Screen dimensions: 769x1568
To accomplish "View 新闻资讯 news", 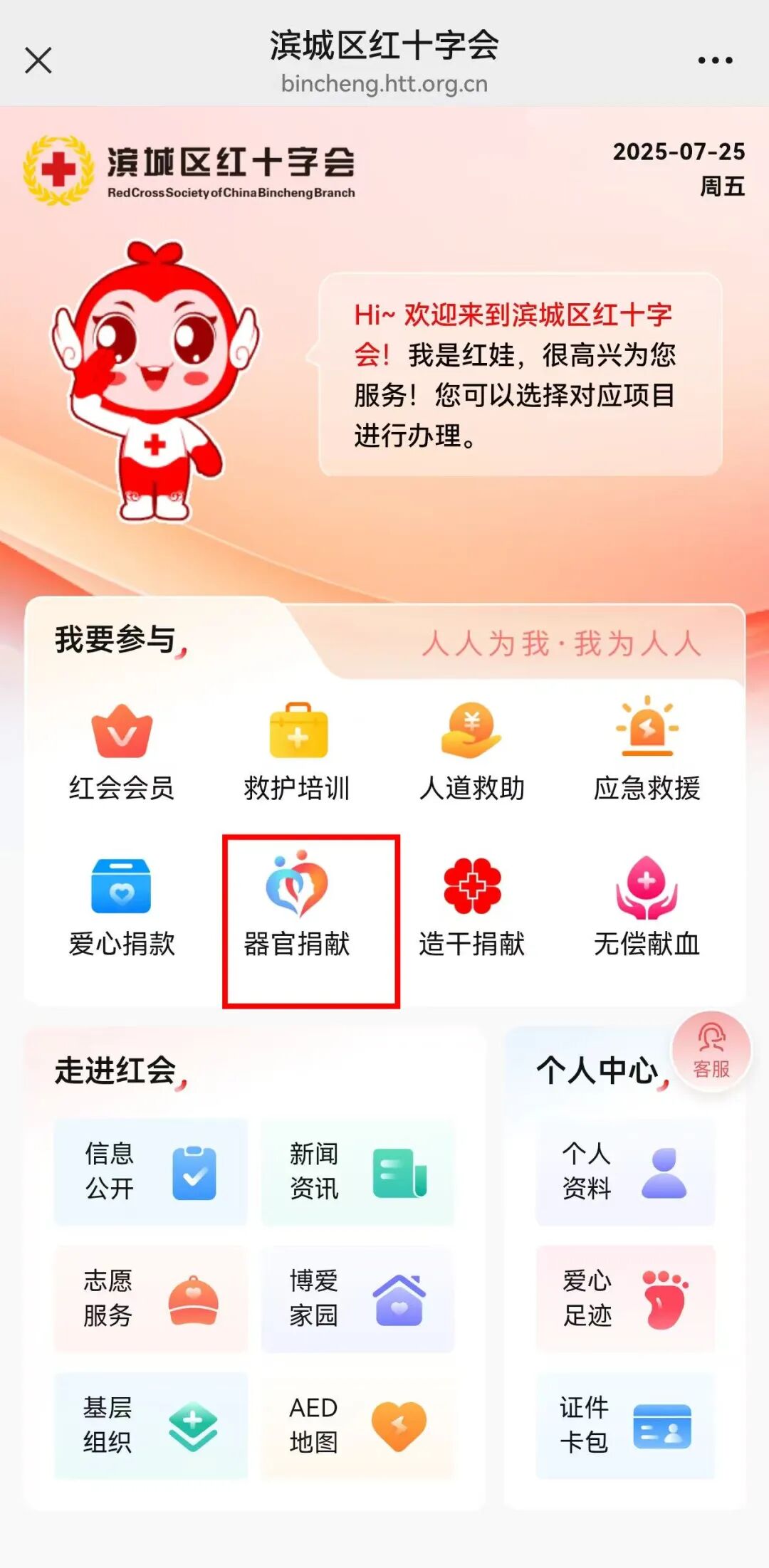I will tap(357, 1172).
